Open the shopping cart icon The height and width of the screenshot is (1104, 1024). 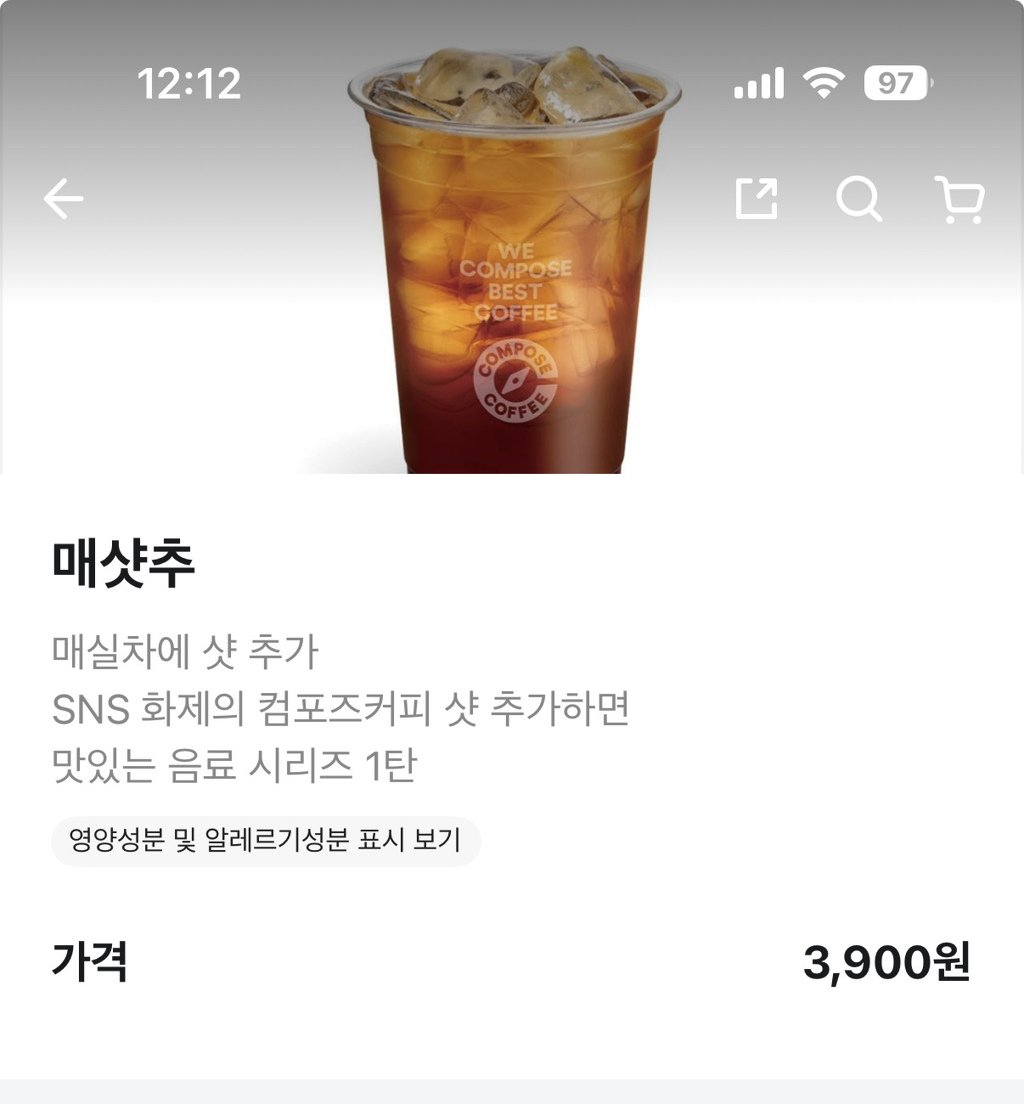(x=959, y=198)
